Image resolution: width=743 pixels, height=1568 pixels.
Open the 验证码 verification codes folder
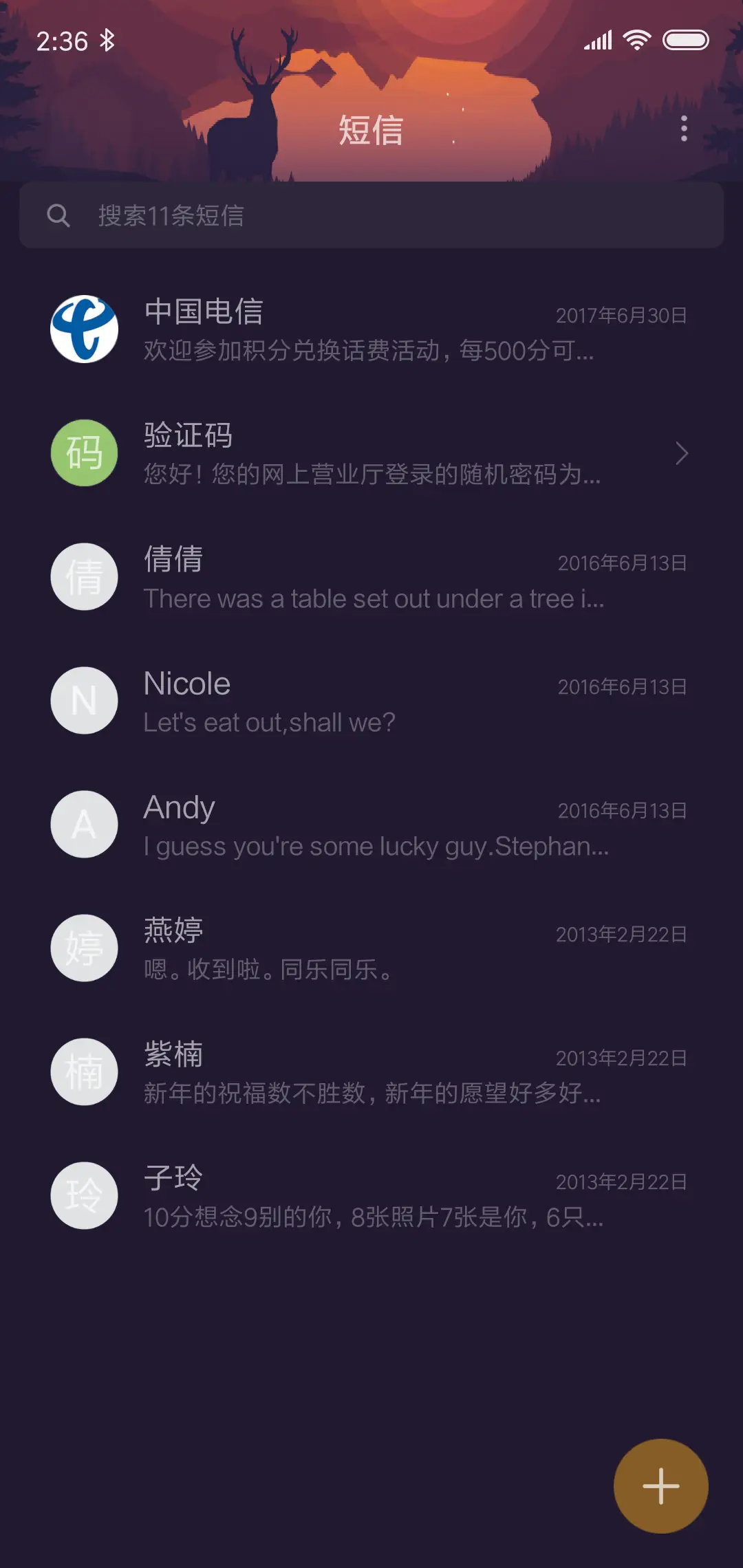371,454
